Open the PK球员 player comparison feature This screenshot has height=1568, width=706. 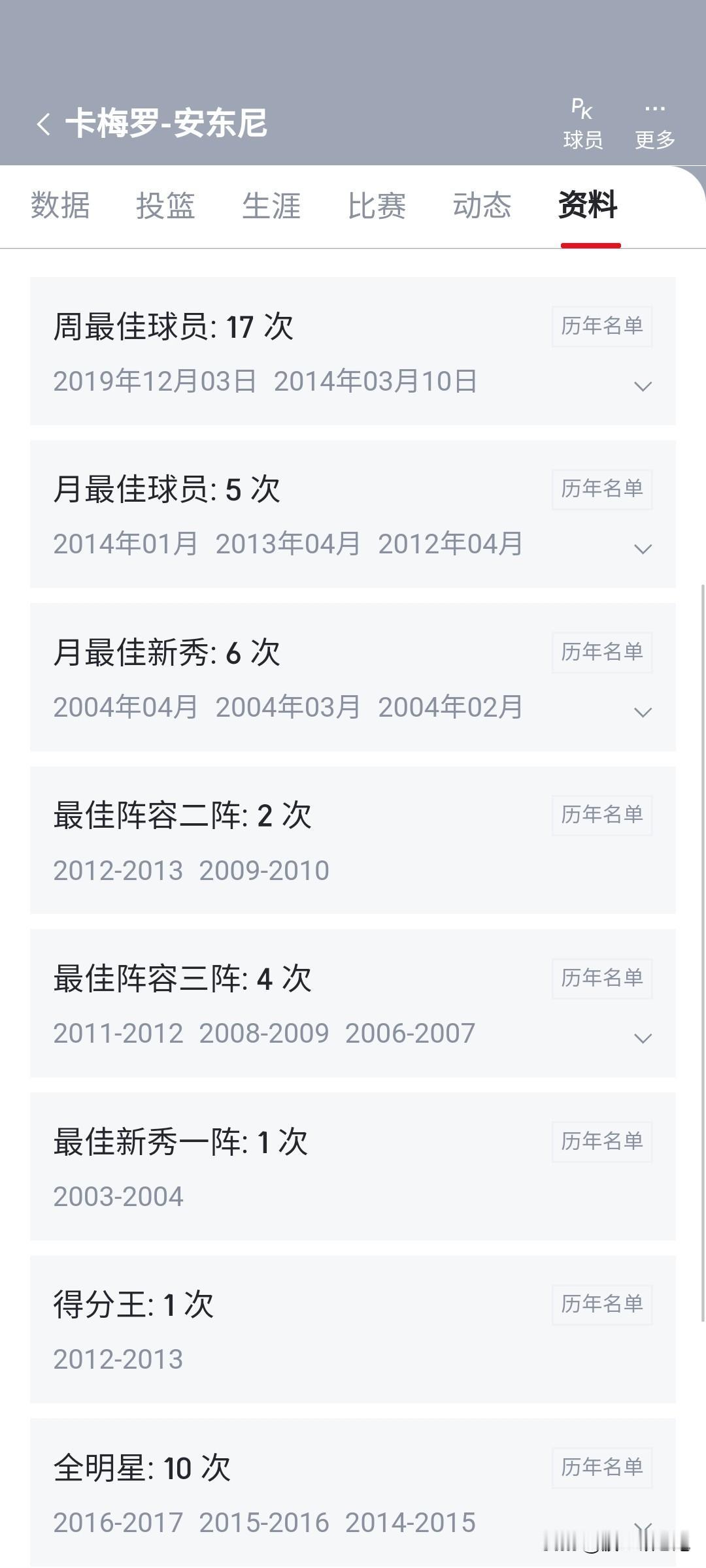582,121
